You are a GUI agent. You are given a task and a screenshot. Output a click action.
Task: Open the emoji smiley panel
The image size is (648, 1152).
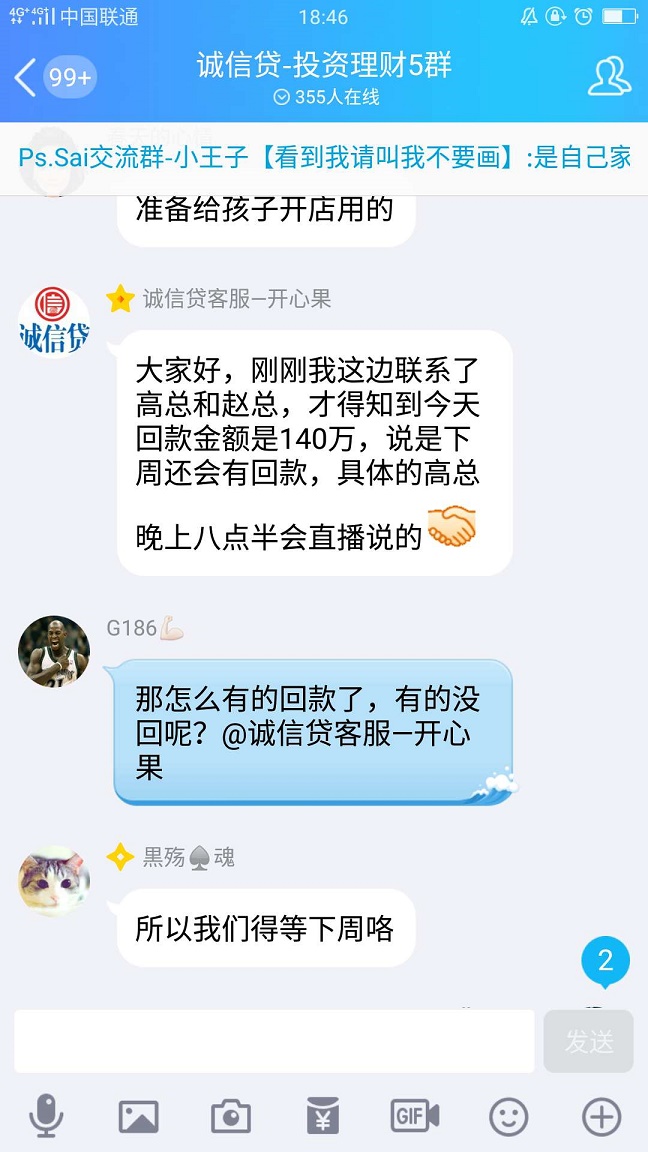pos(508,1116)
